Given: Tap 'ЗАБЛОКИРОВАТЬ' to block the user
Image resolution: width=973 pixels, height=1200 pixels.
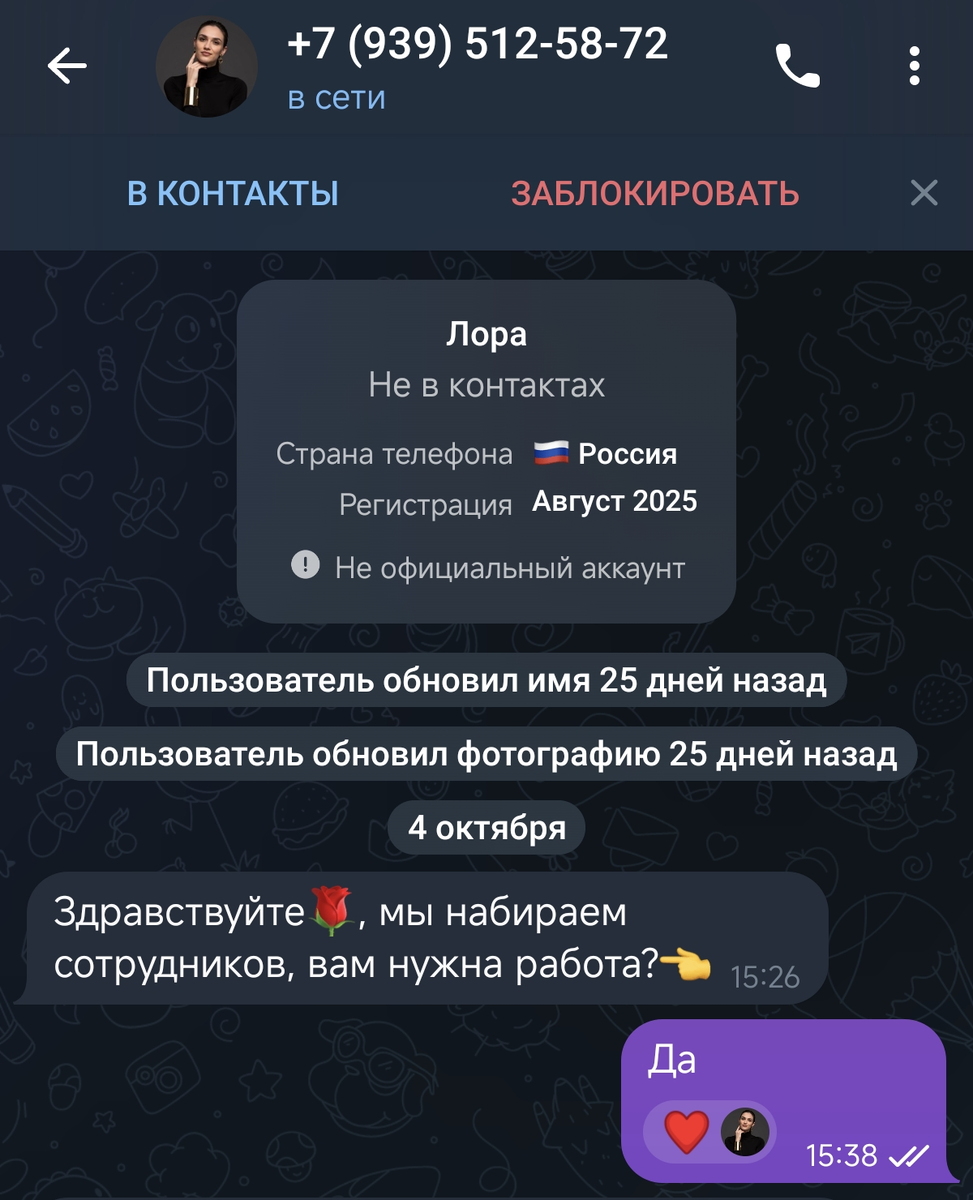Looking at the screenshot, I should [656, 193].
